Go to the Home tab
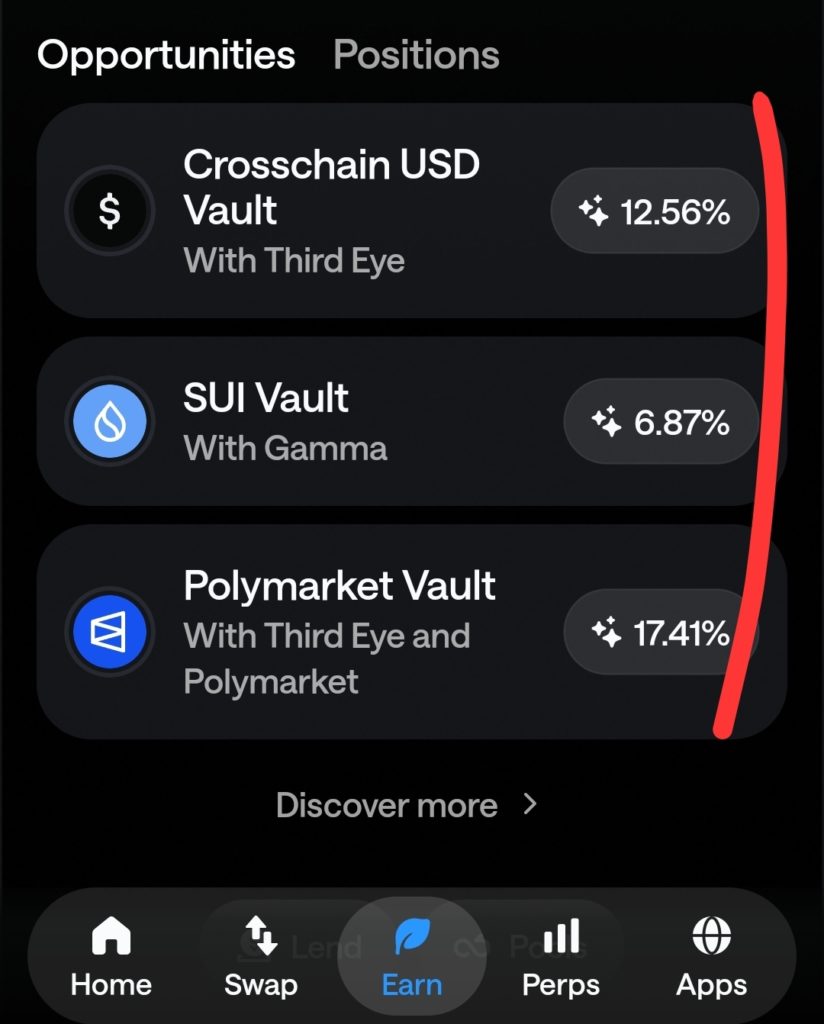 point(111,960)
